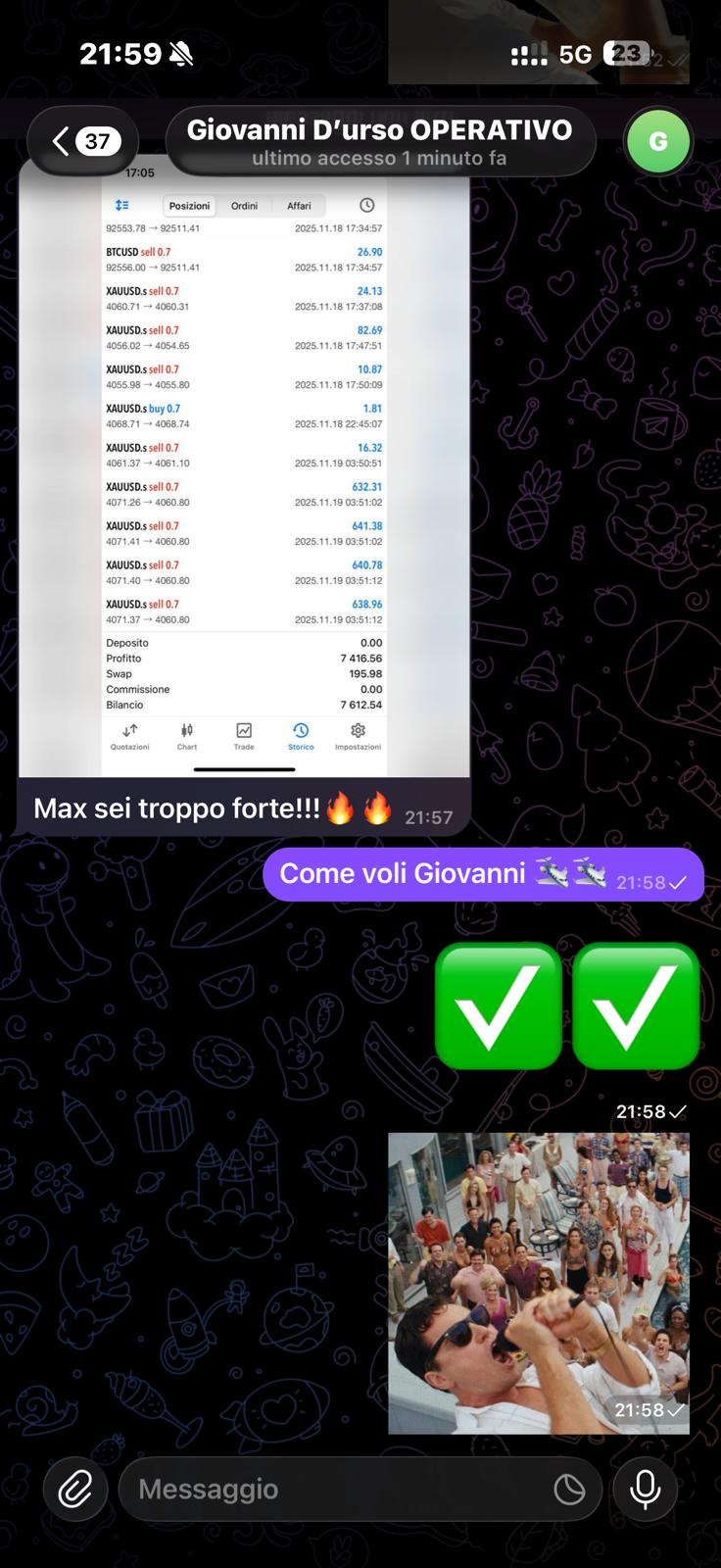Record a voice message with microphone
This screenshot has width=721, height=1568.
tap(645, 1490)
